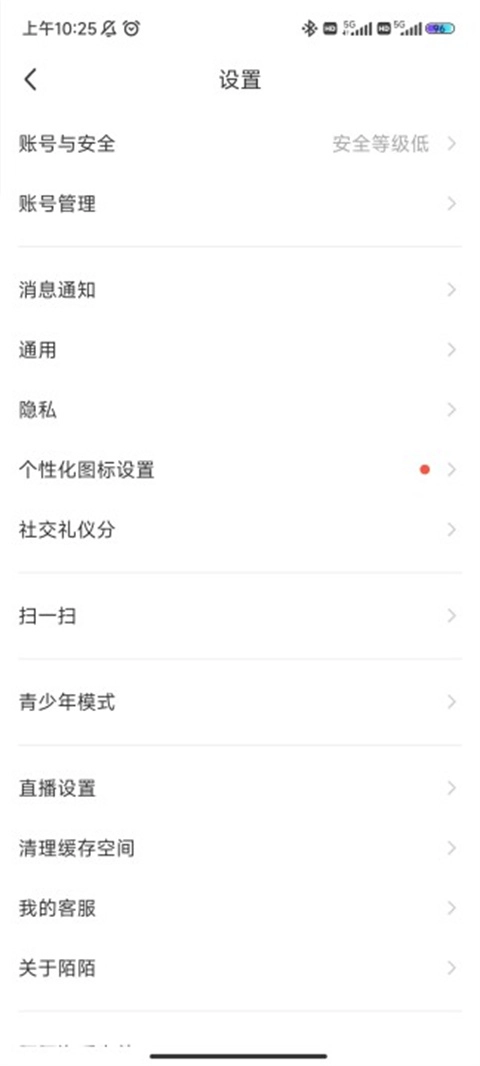The image size is (480, 1066).
Task: Open 隐私 settings
Action: click(240, 410)
